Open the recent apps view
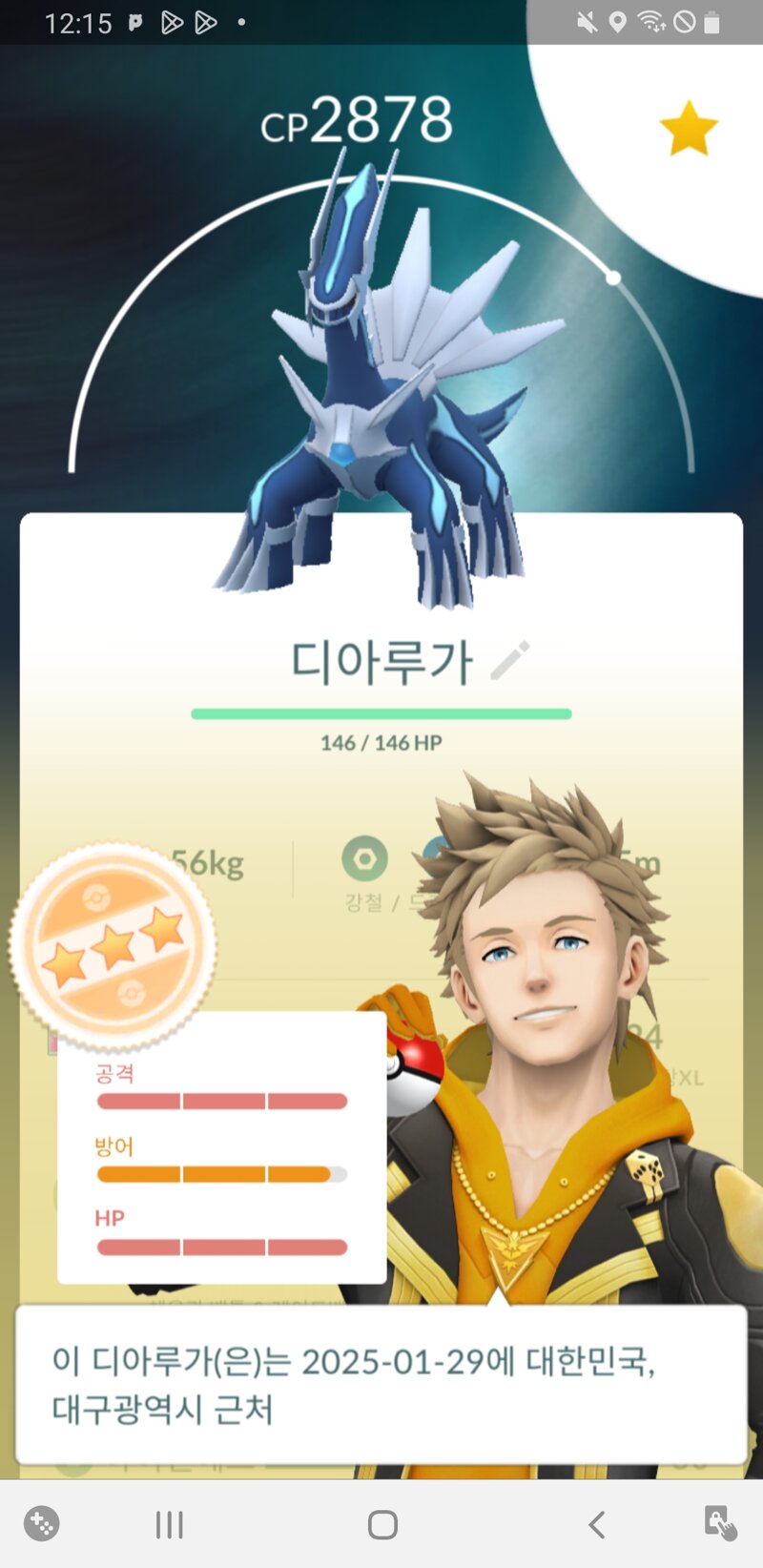This screenshot has height=1568, width=763. tap(169, 1524)
